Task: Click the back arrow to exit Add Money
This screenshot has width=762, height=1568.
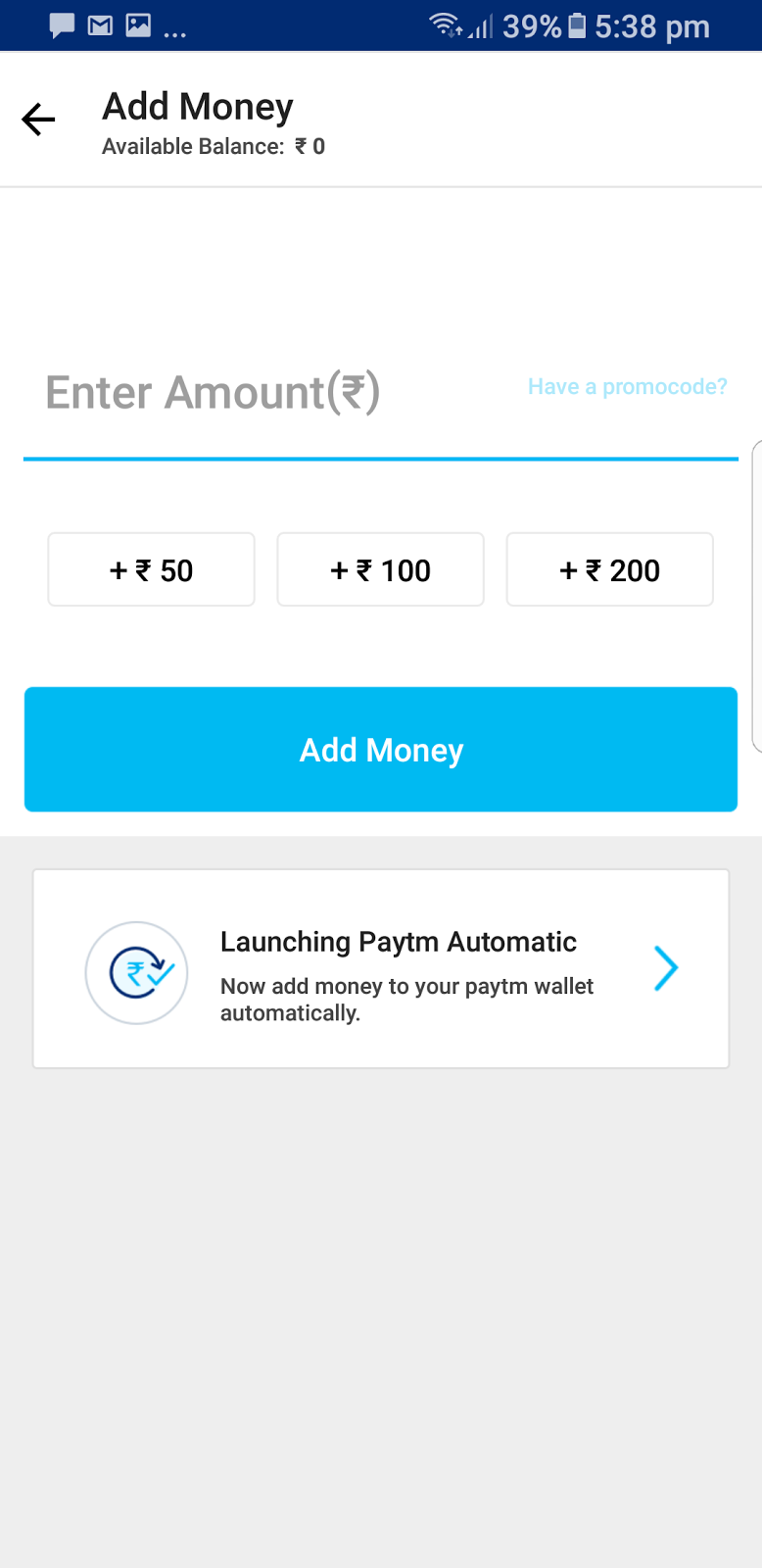Action: (x=37, y=119)
